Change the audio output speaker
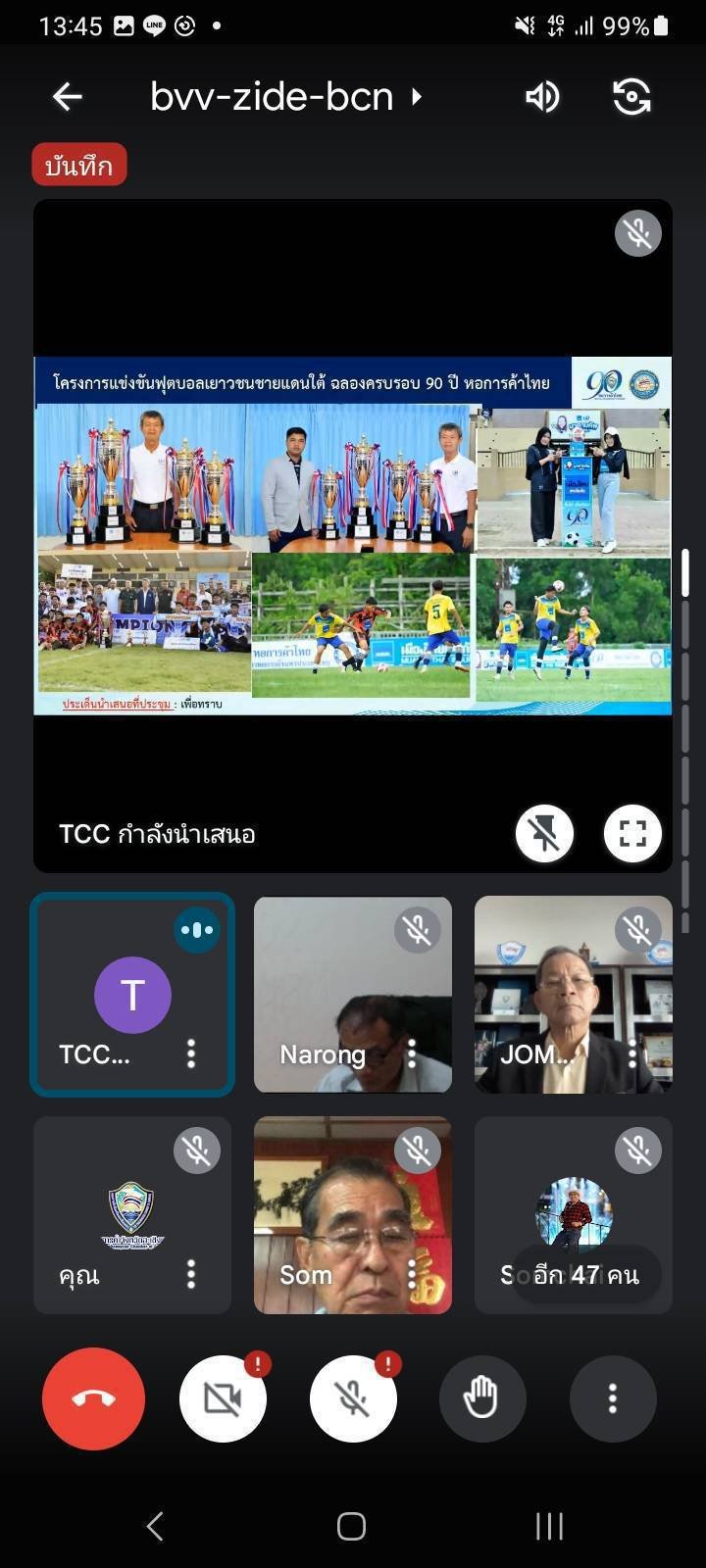The width and height of the screenshot is (706, 1568). (x=542, y=97)
